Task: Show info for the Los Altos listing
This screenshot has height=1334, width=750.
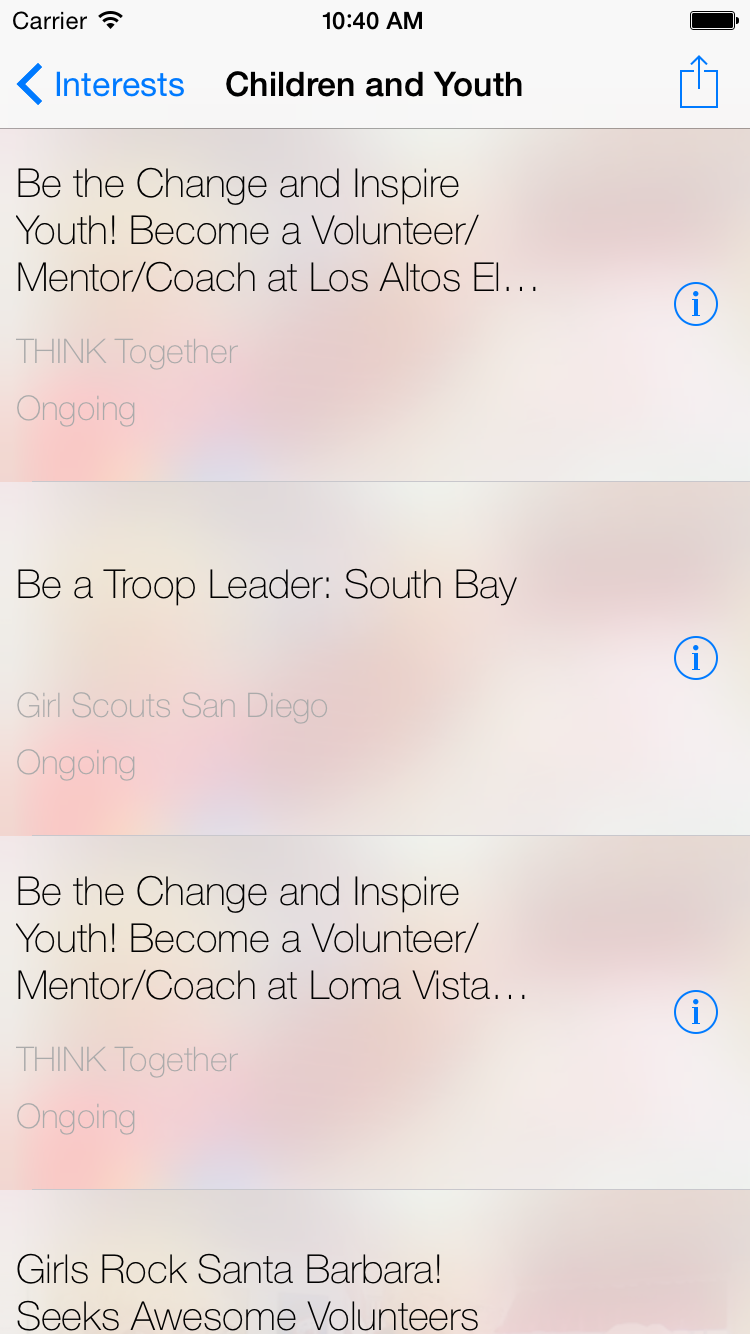Action: coord(696,303)
